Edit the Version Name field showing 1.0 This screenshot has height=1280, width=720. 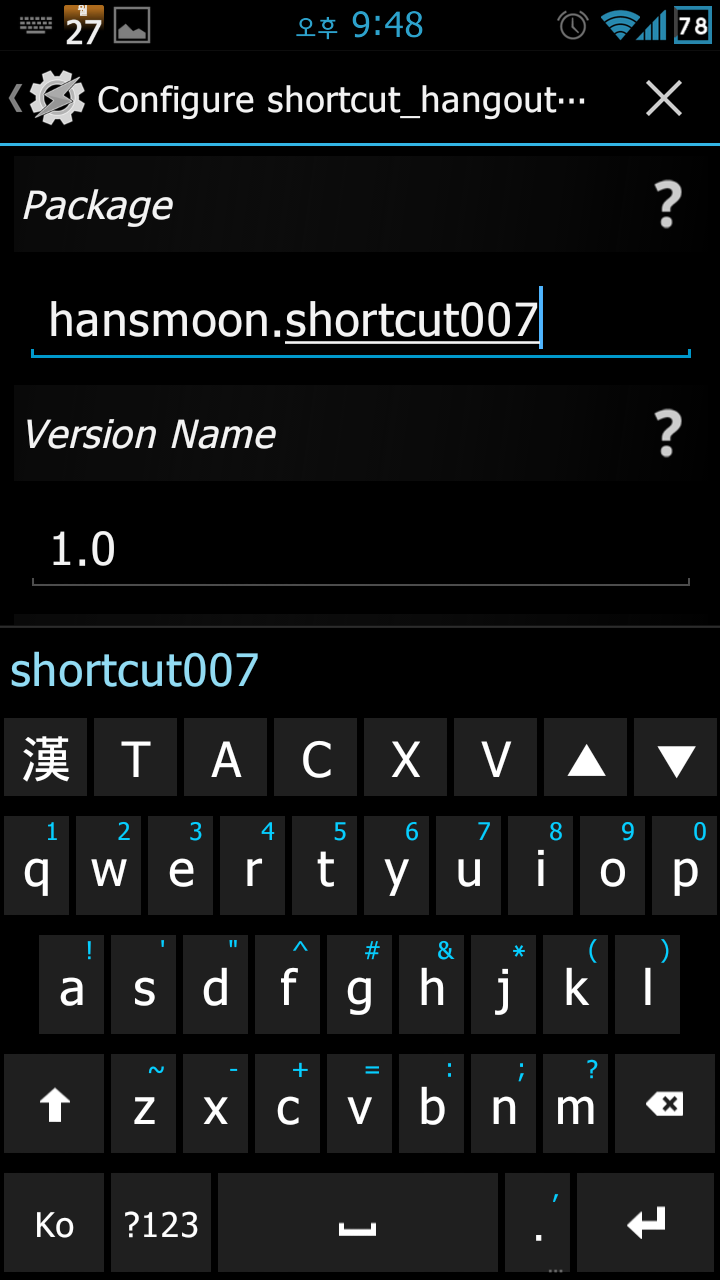[360, 550]
